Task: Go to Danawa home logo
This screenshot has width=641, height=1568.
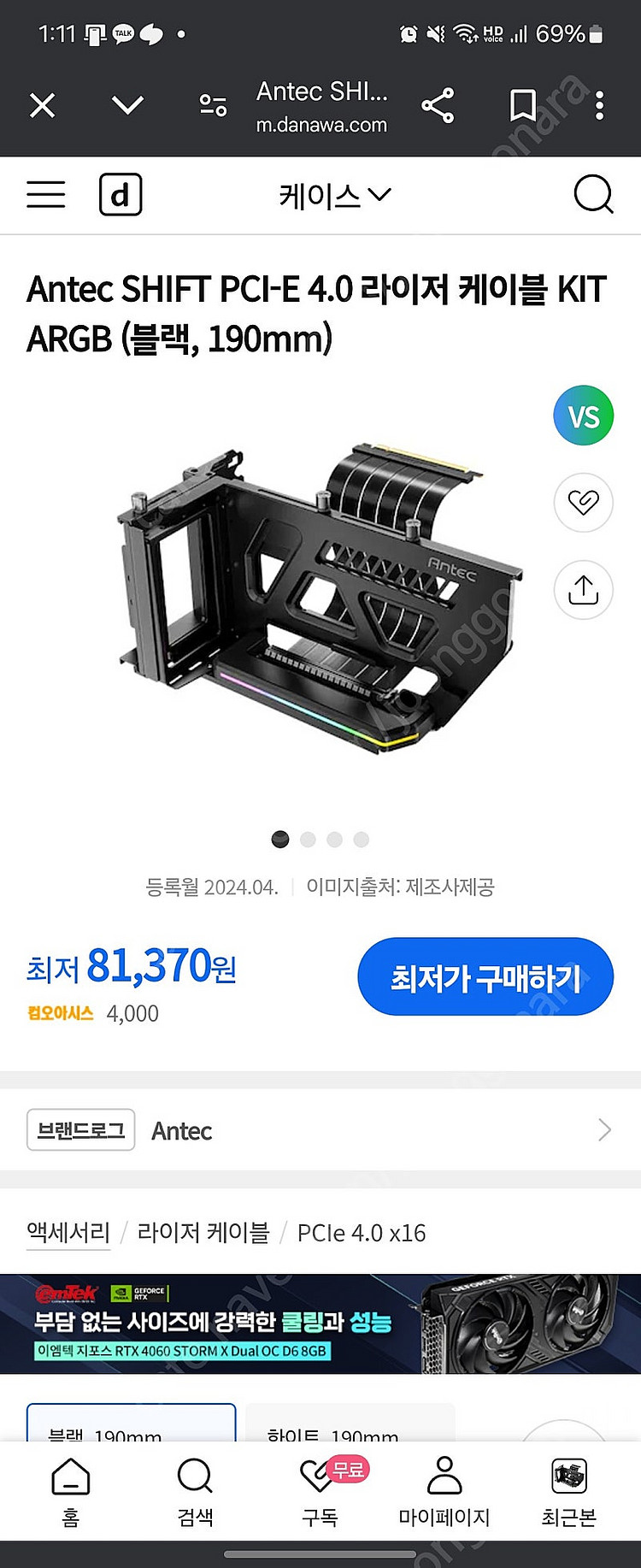Action: point(121,195)
